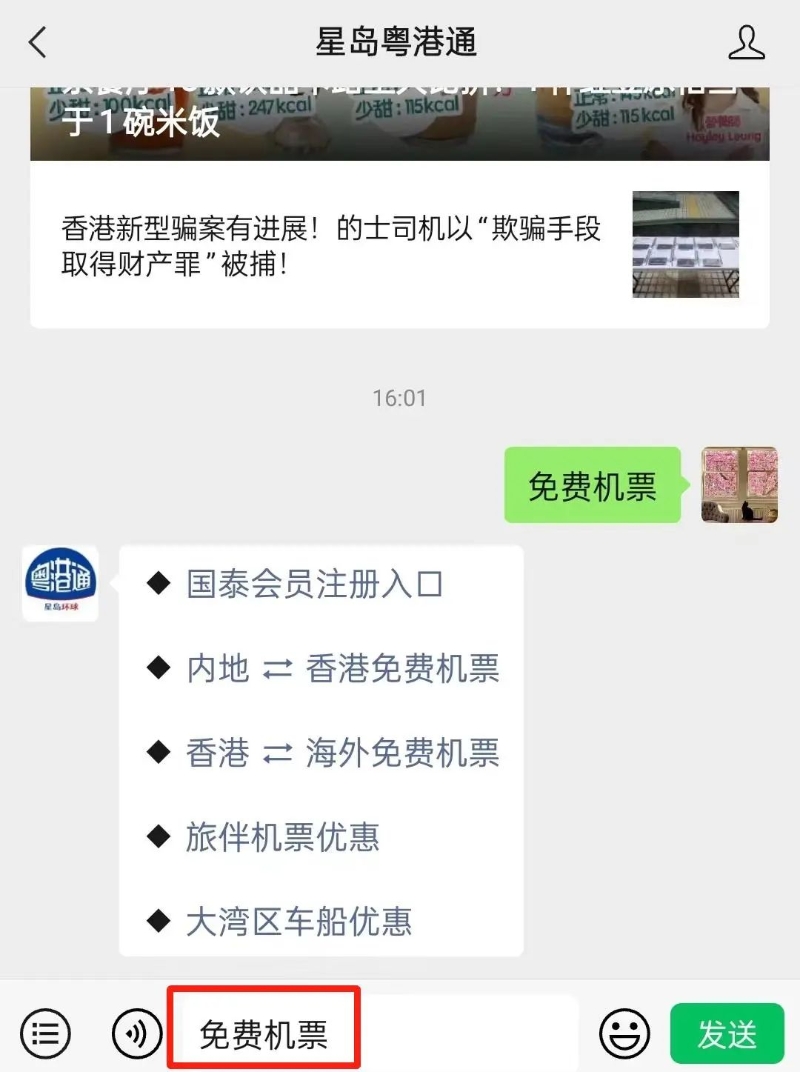Send the message with 发送 button
The image size is (800, 1072).
[x=727, y=1034]
